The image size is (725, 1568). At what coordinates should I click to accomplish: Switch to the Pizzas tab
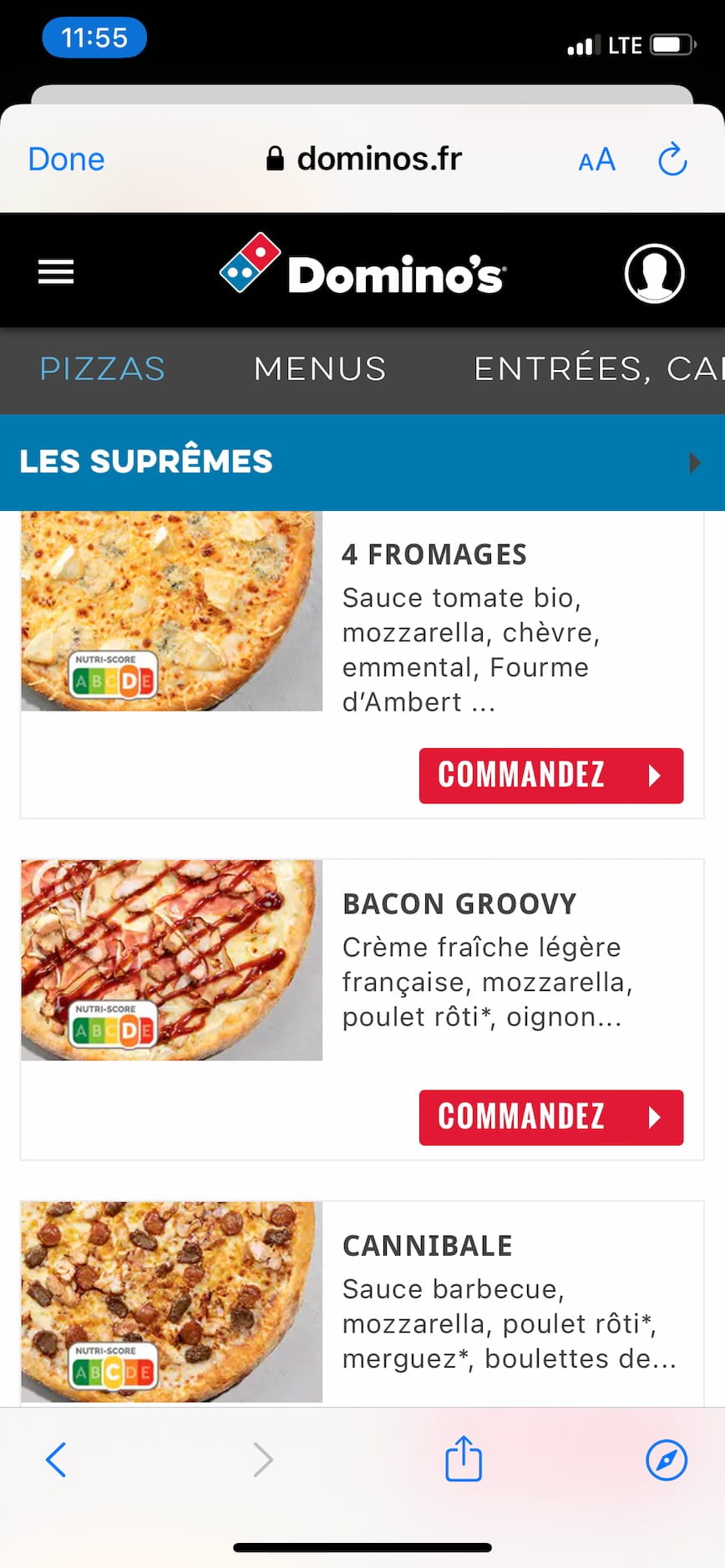tap(103, 369)
